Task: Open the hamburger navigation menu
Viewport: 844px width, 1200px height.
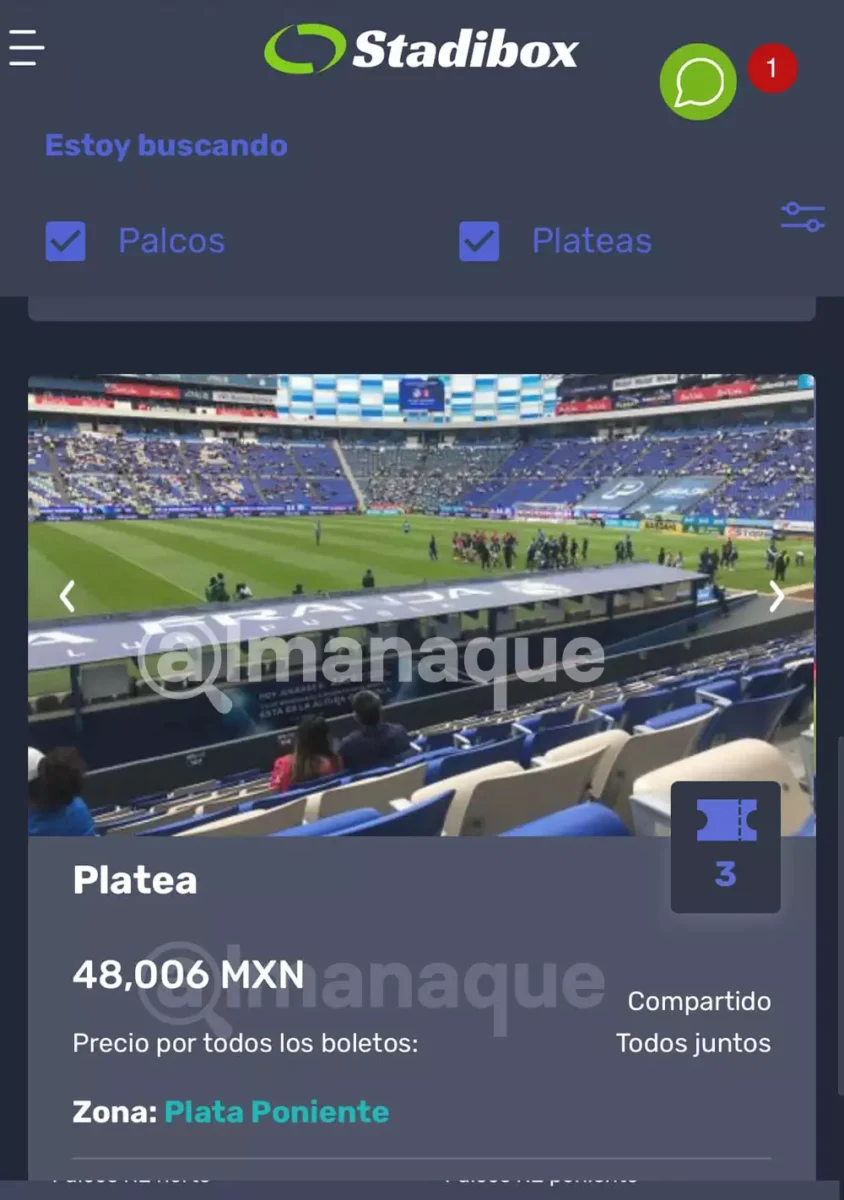Action: 24,47
